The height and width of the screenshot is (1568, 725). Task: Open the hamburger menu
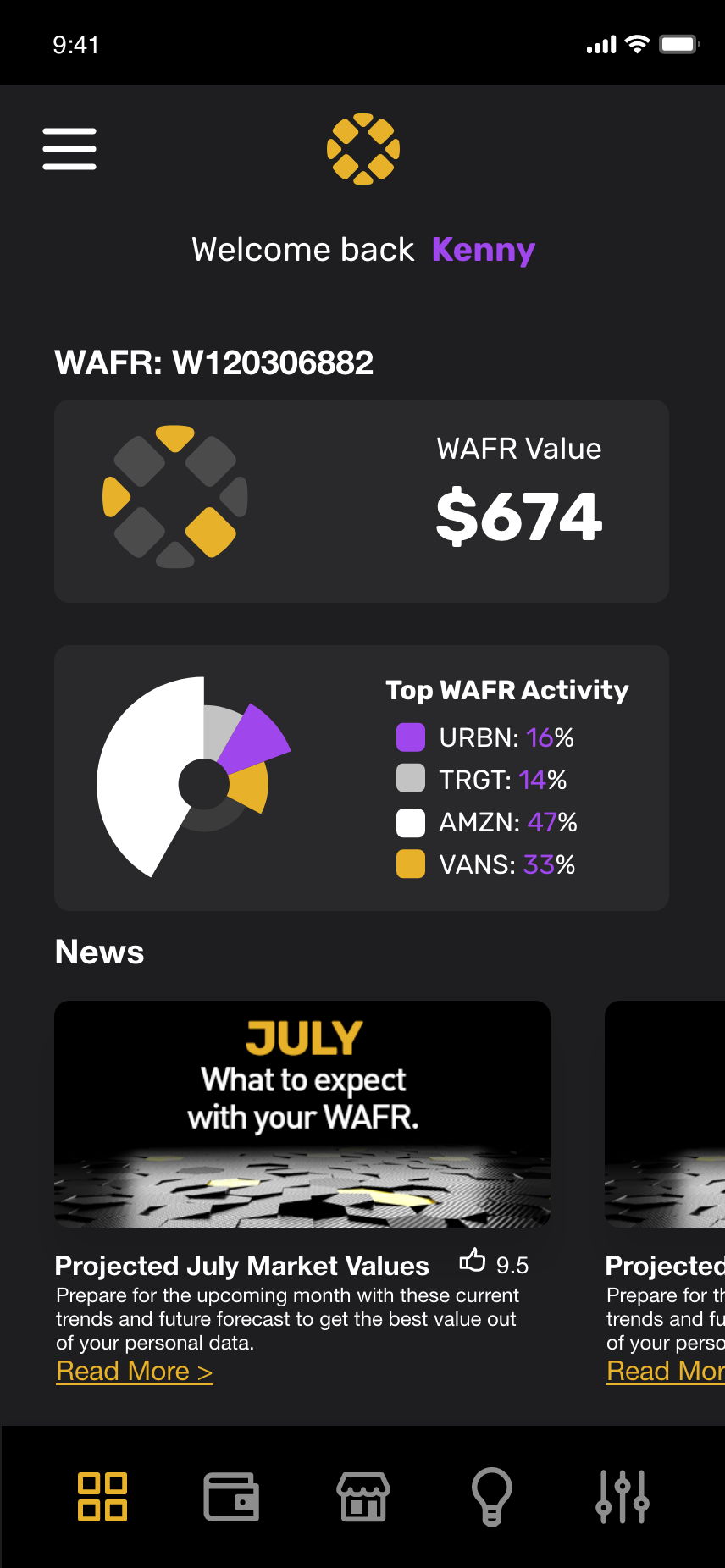point(69,149)
